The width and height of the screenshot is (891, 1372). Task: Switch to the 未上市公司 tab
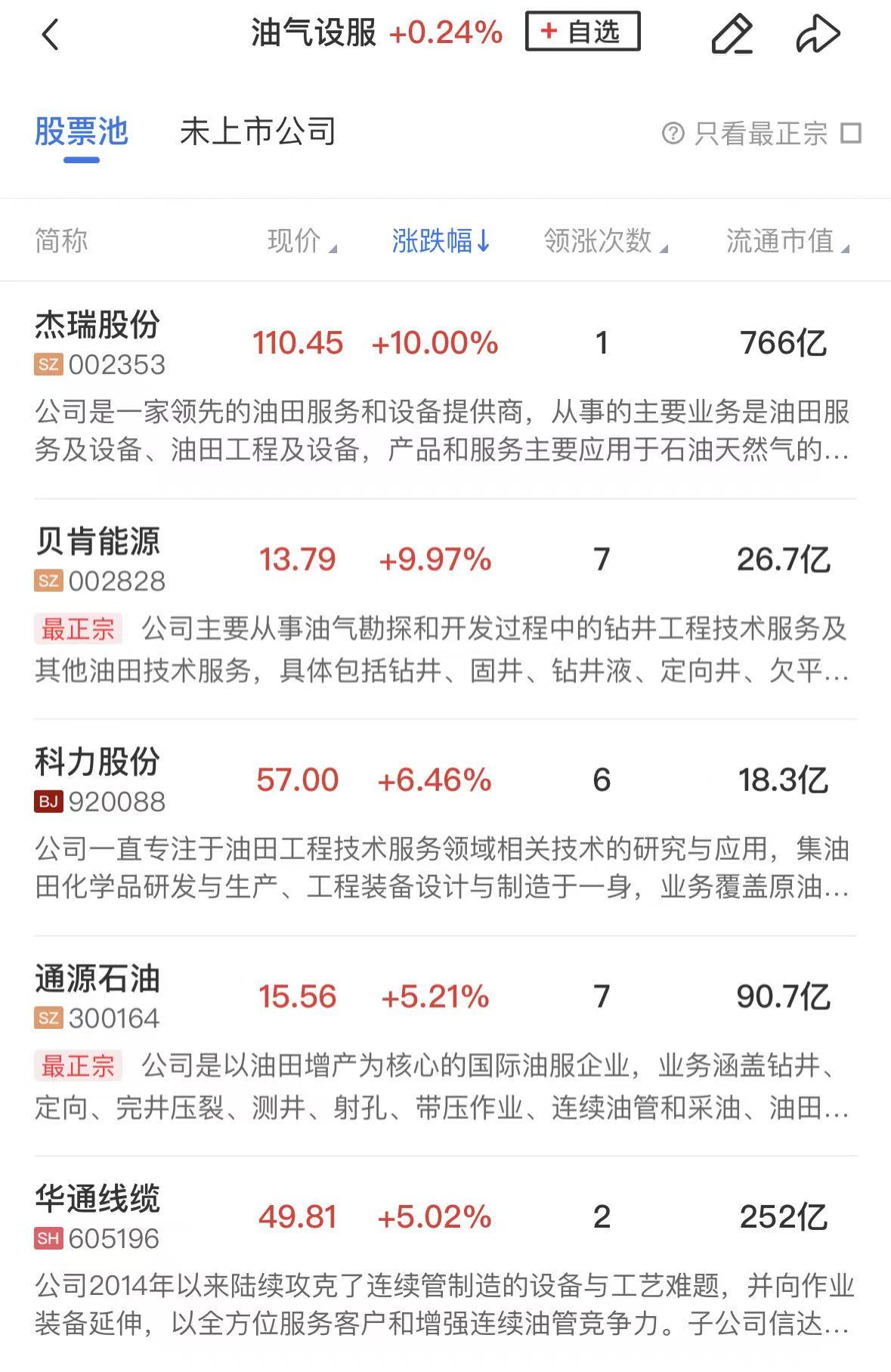[x=258, y=132]
